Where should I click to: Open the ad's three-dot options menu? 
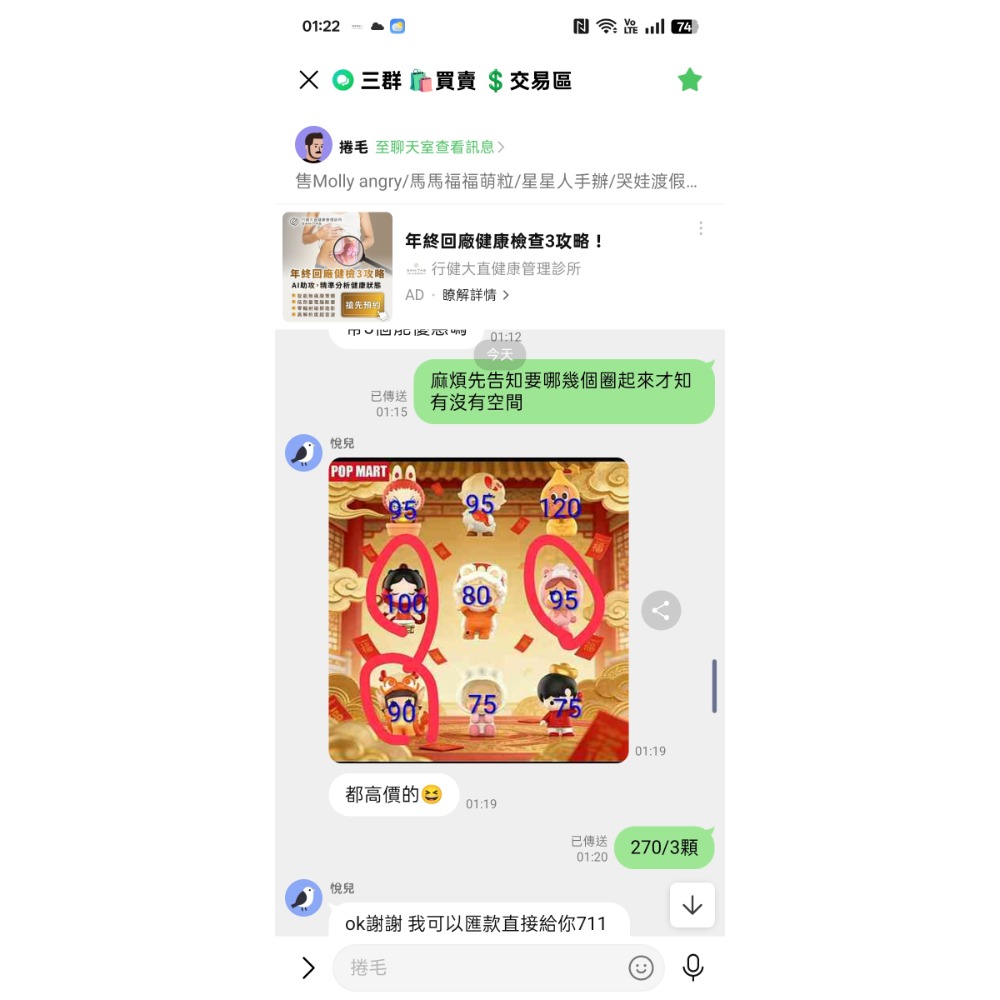[x=701, y=228]
